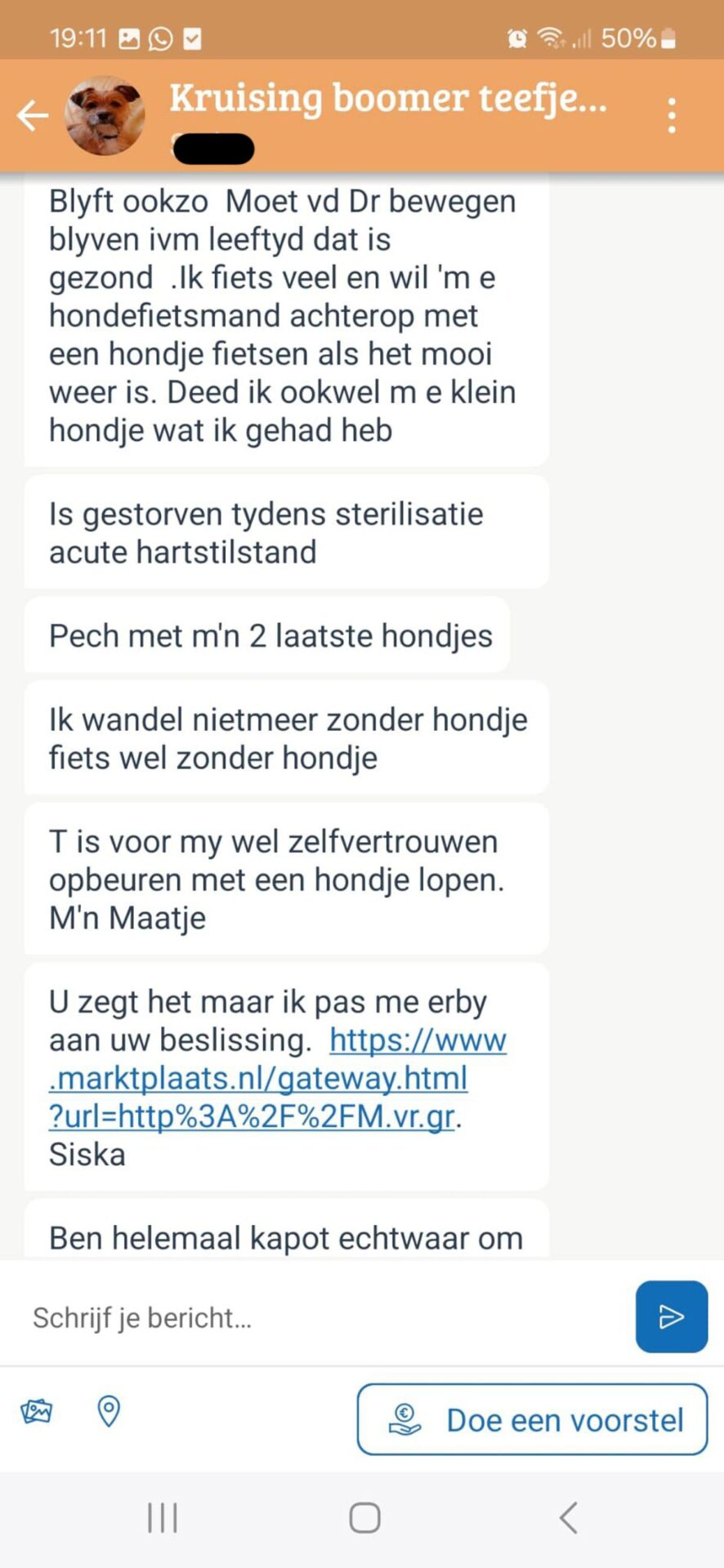
Task: Open the three-dot overflow menu
Action: (671, 116)
